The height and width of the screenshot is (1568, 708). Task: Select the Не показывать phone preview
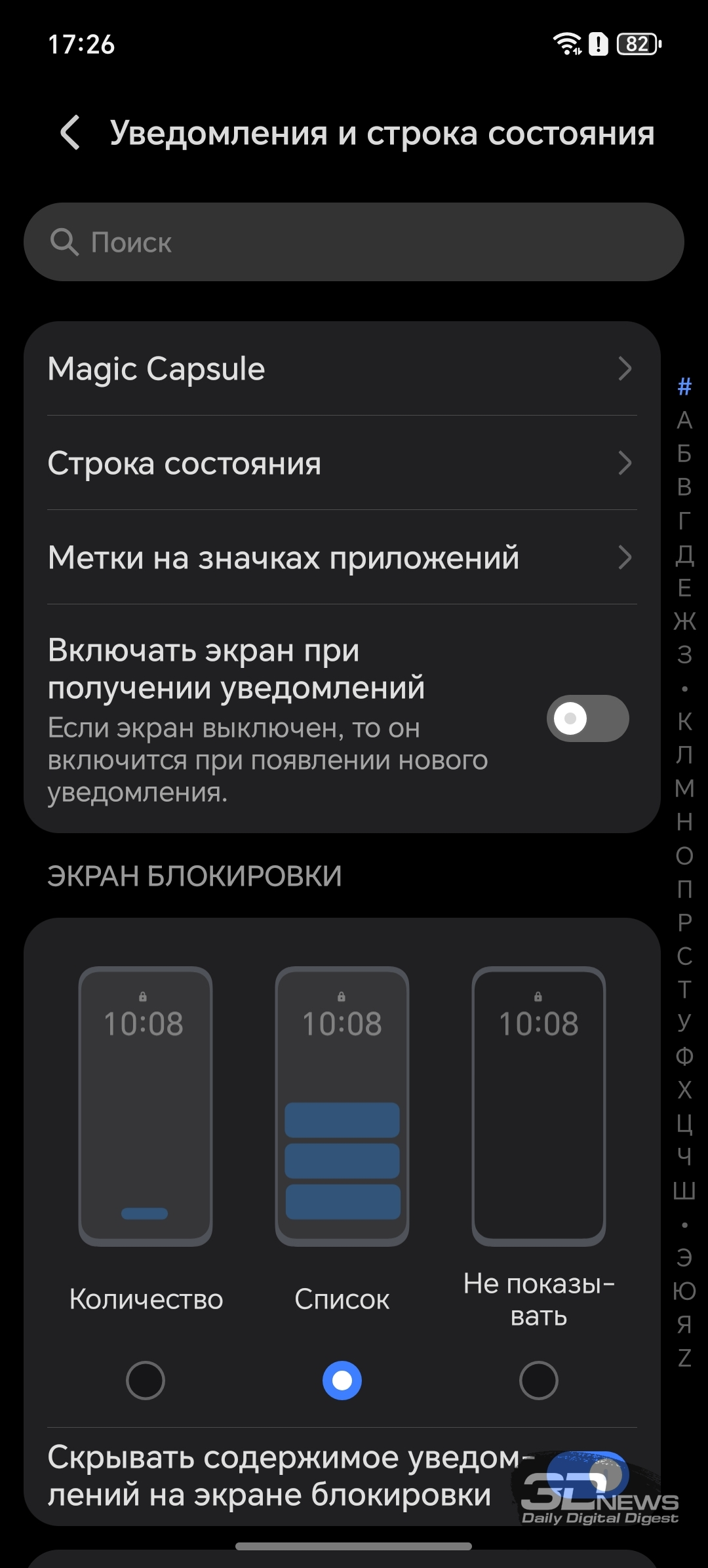coord(538,1106)
